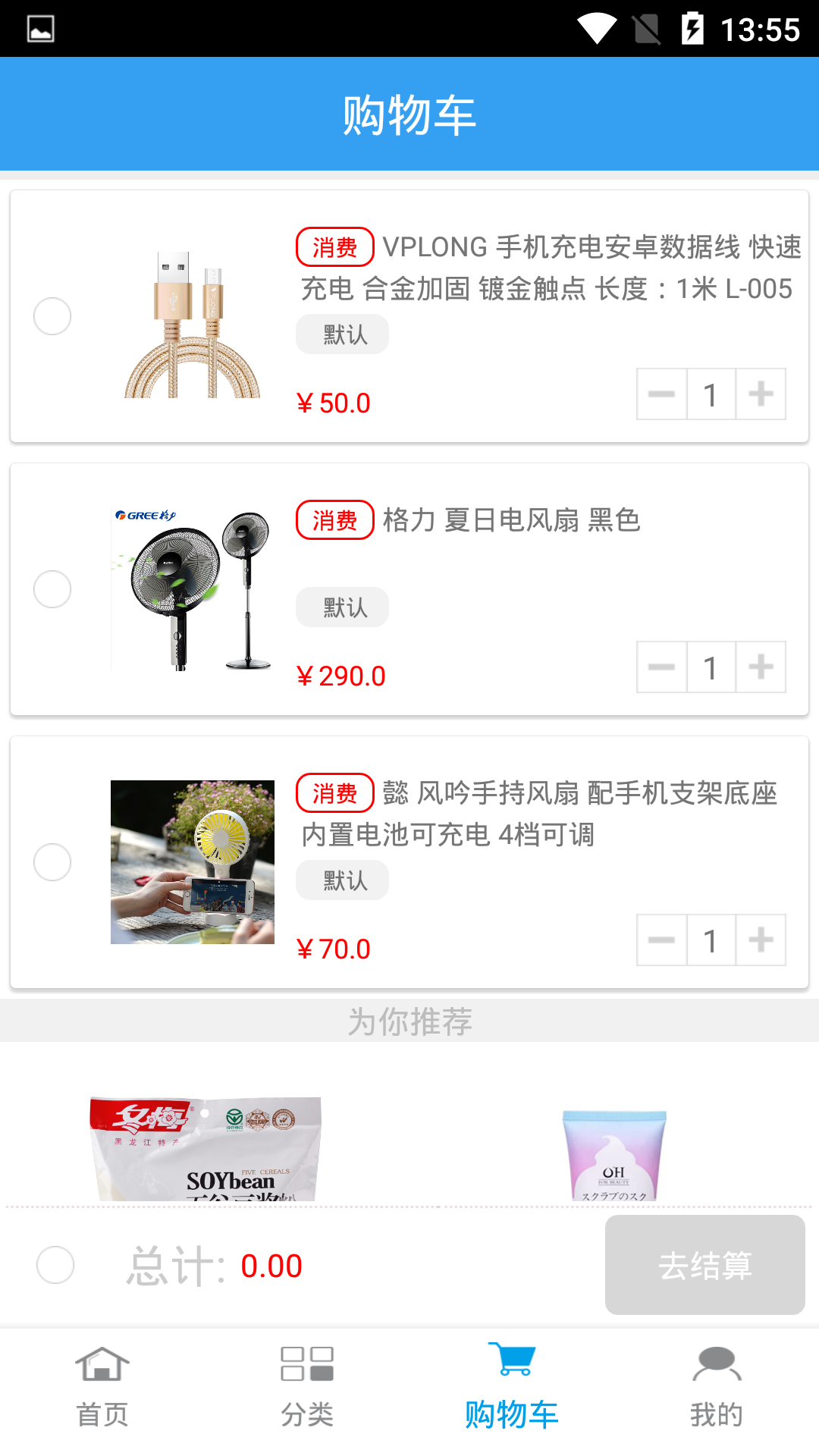The height and width of the screenshot is (1456, 819).
Task: Open the 我的 profile icon
Action: [717, 1365]
